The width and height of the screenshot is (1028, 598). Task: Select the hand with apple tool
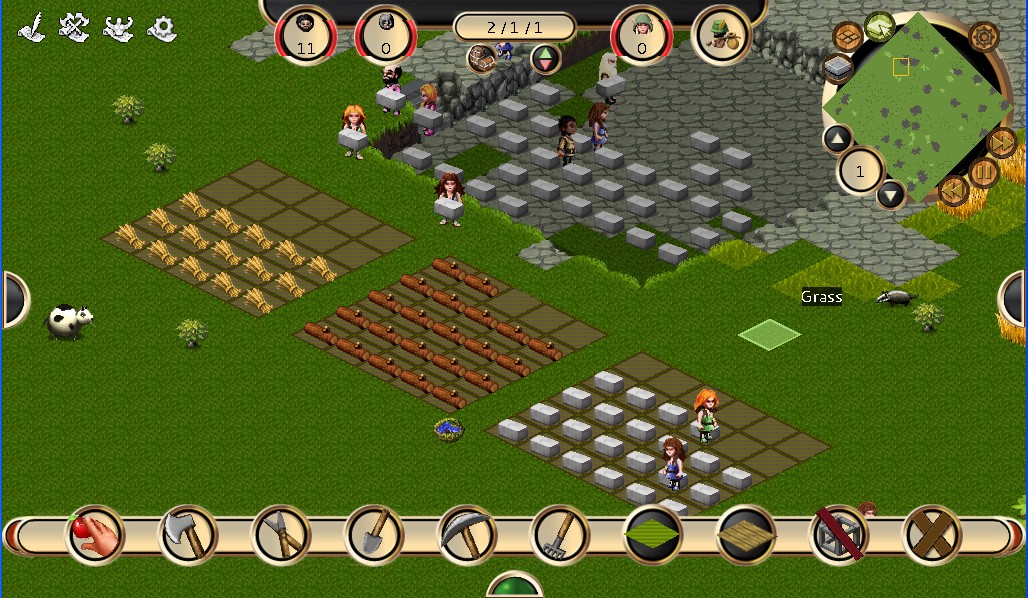[x=95, y=534]
